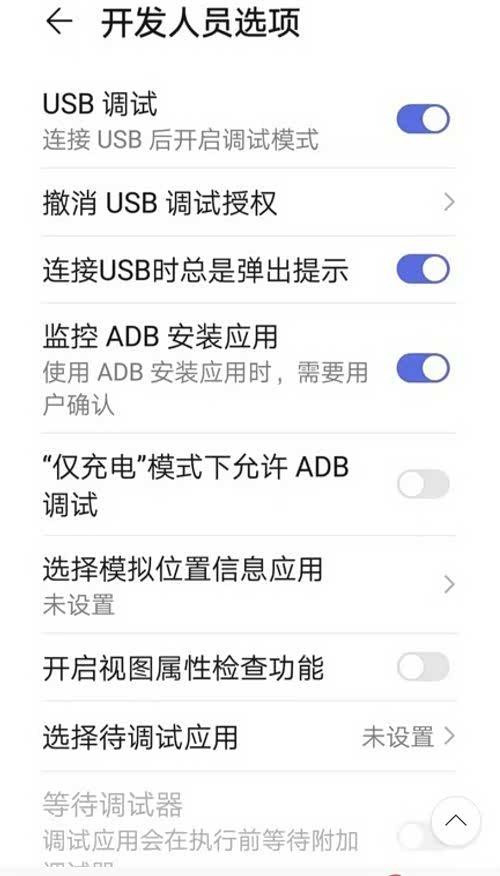Turn off the USB 调试 switch

coord(423,119)
